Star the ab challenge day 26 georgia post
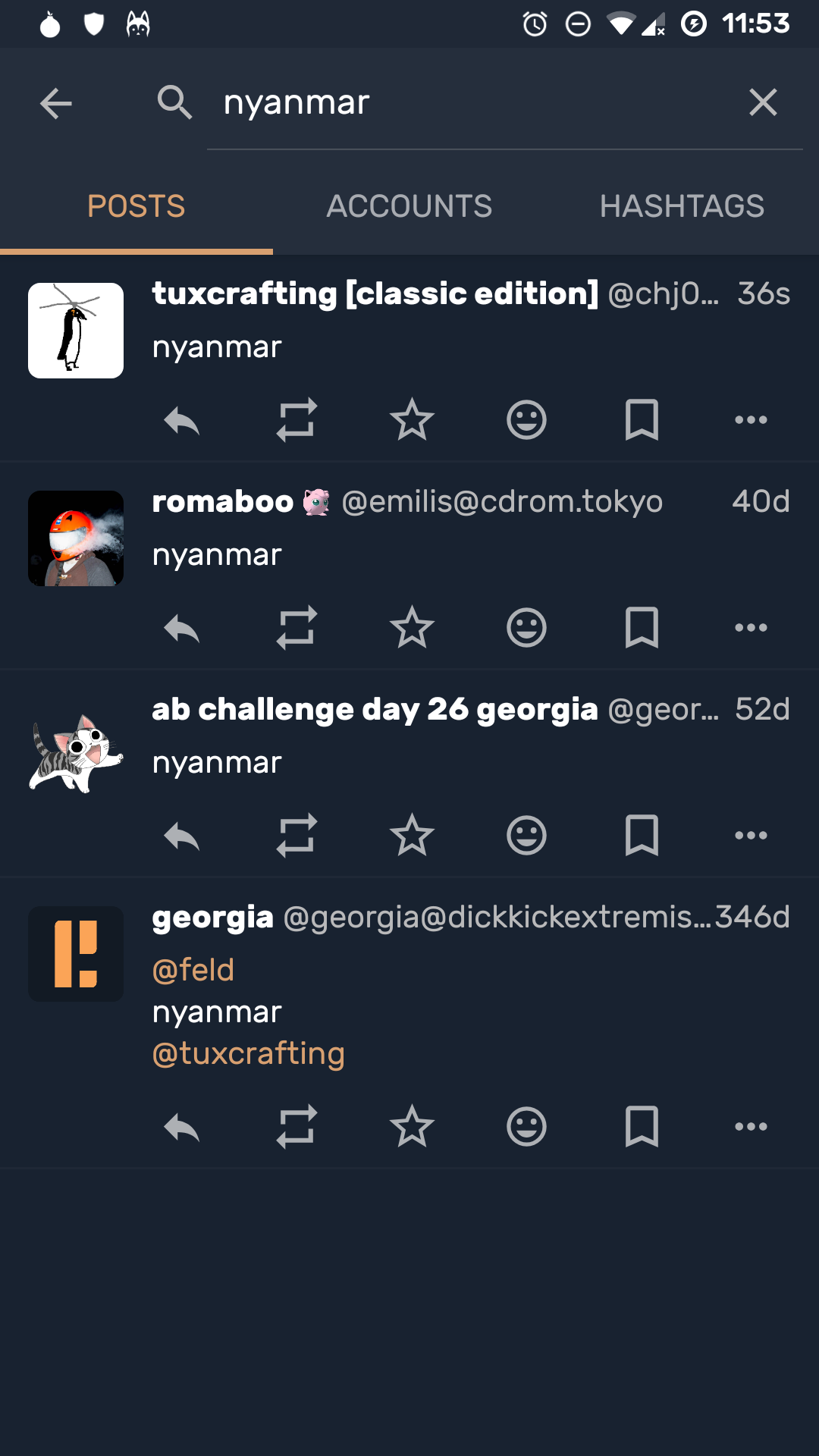This screenshot has height=1456, width=819. 412,836
